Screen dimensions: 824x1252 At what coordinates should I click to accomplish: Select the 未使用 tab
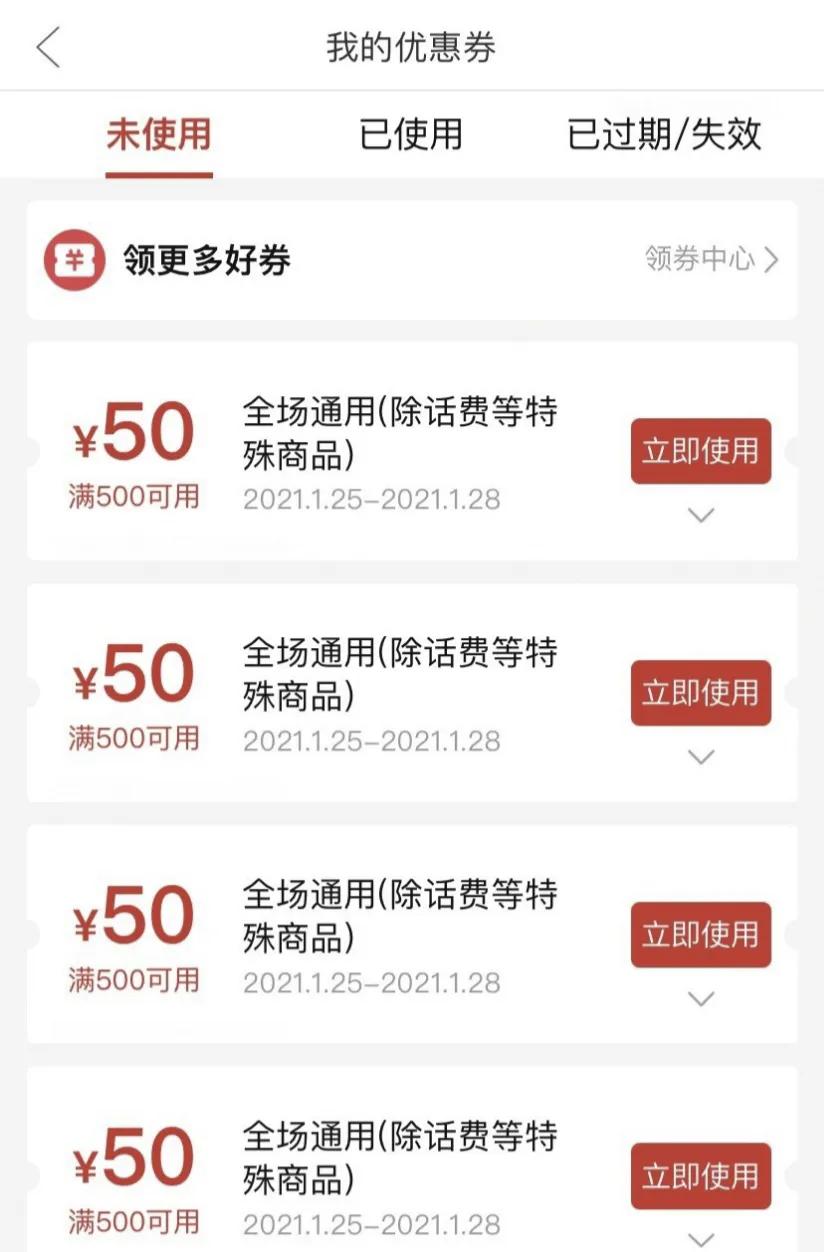pos(160,135)
